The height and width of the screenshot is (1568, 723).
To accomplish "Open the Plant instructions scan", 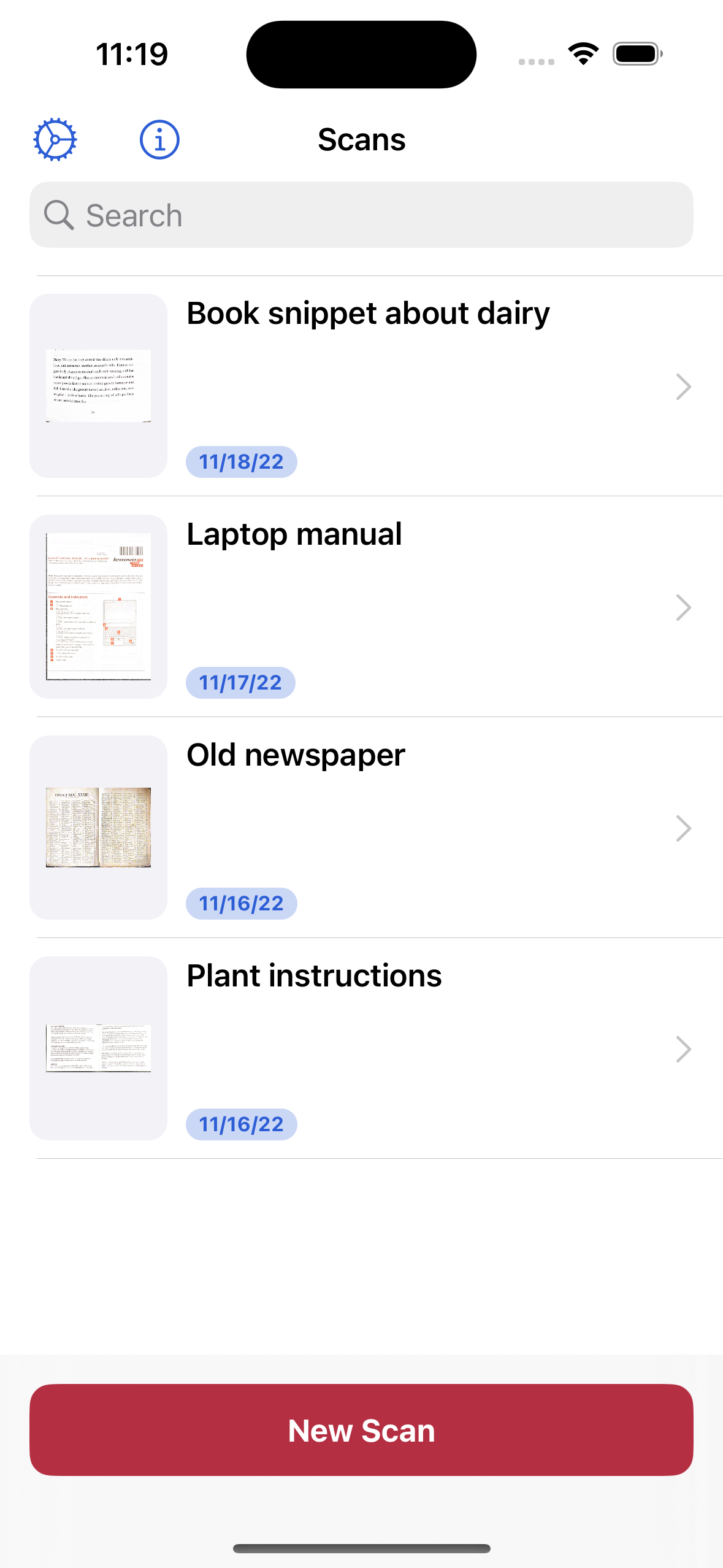I will (368, 1048).
